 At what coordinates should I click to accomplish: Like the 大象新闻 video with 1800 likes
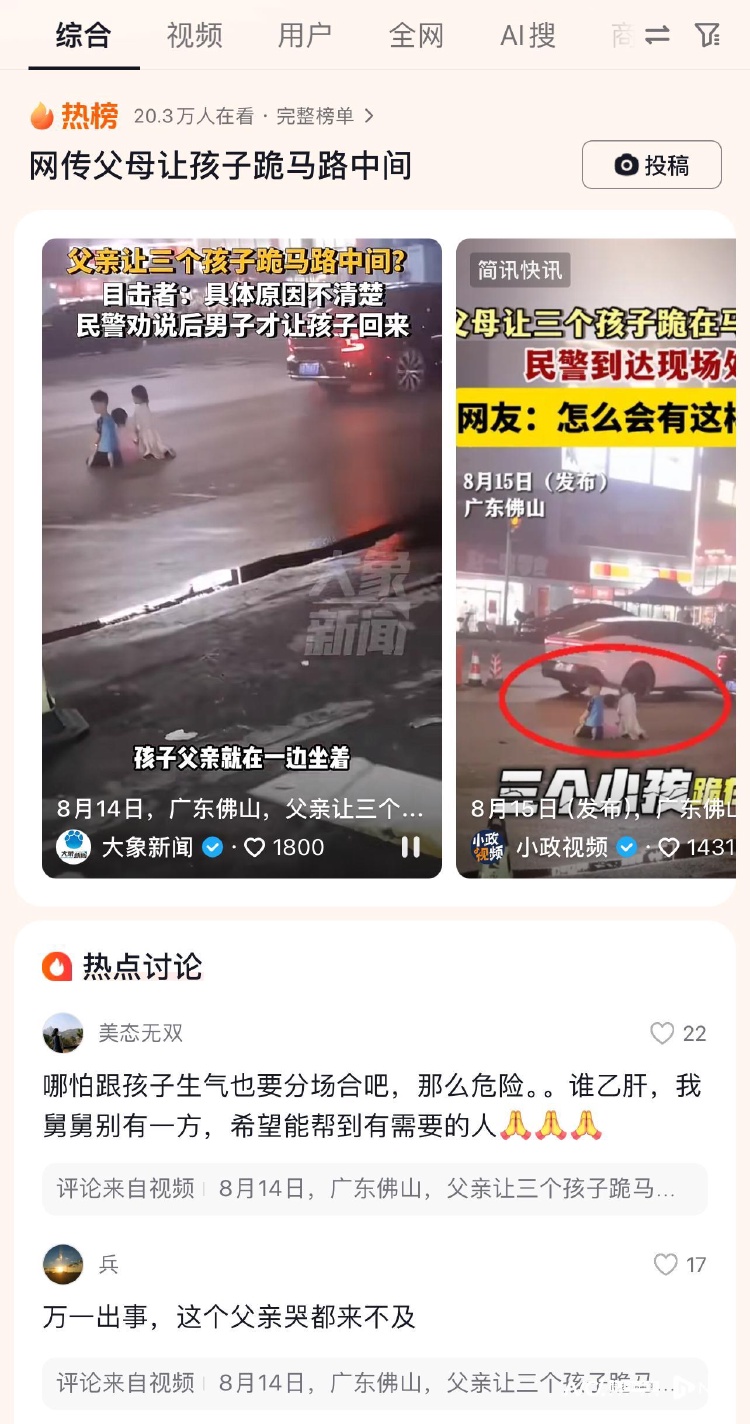coord(256,847)
